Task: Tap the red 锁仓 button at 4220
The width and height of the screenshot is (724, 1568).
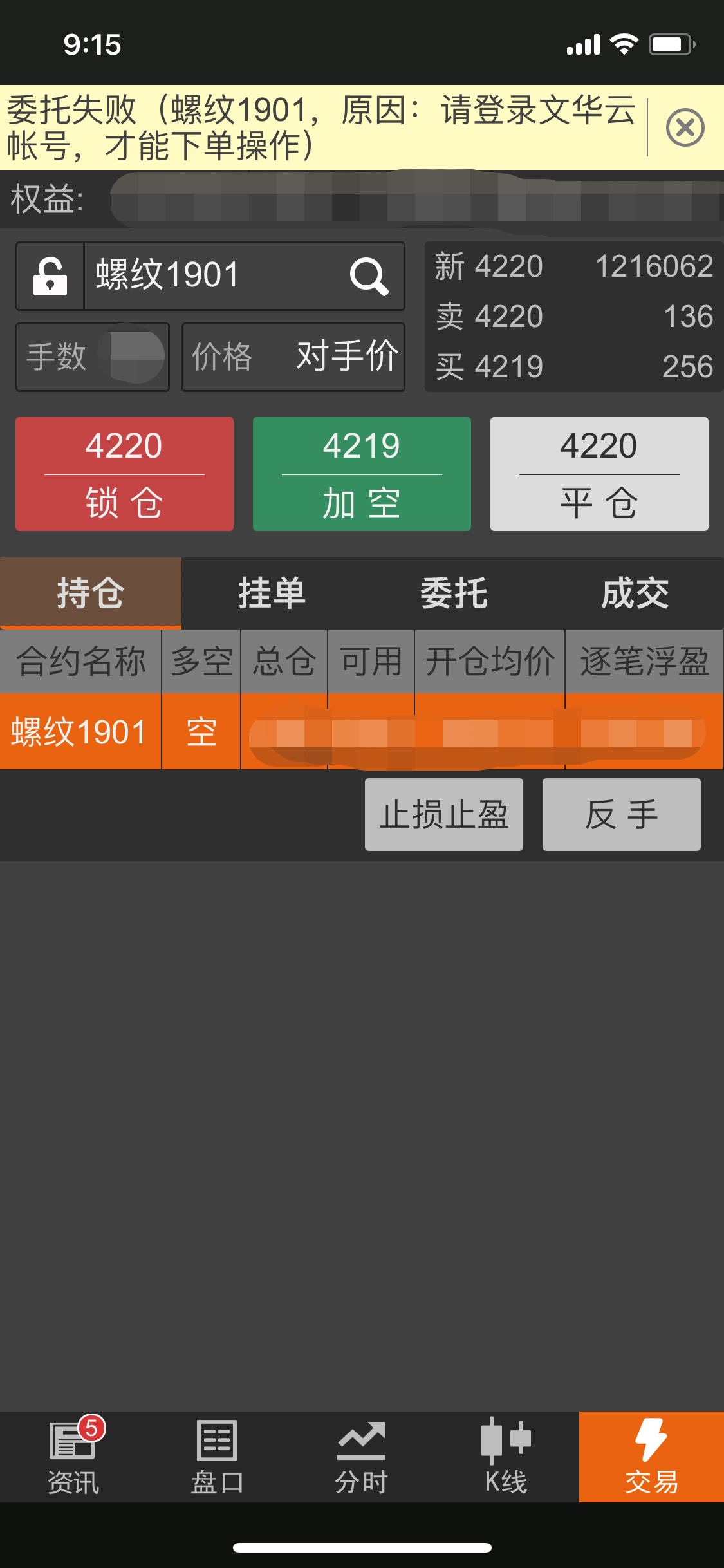Action: click(x=124, y=474)
